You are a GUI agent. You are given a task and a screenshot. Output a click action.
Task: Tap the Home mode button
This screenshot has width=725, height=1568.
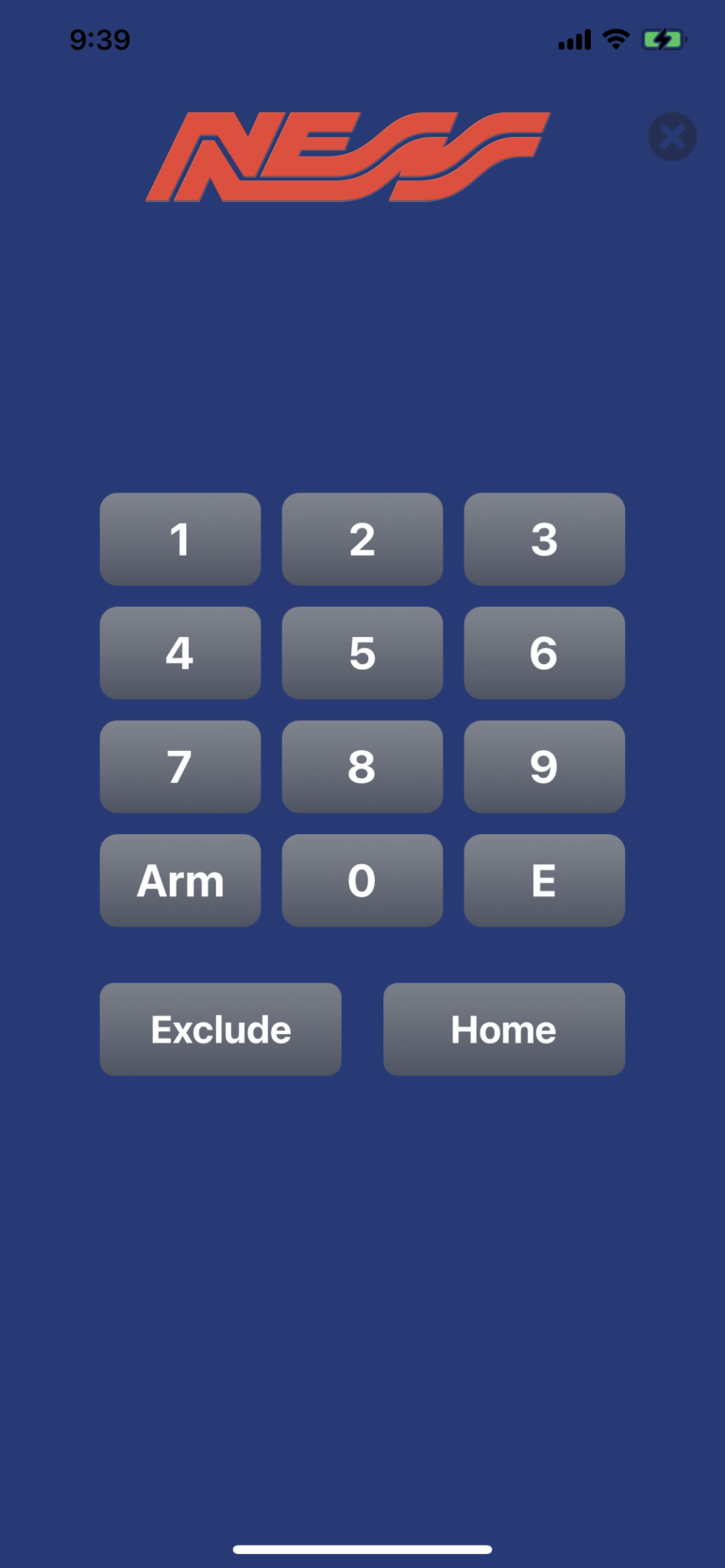point(504,1029)
